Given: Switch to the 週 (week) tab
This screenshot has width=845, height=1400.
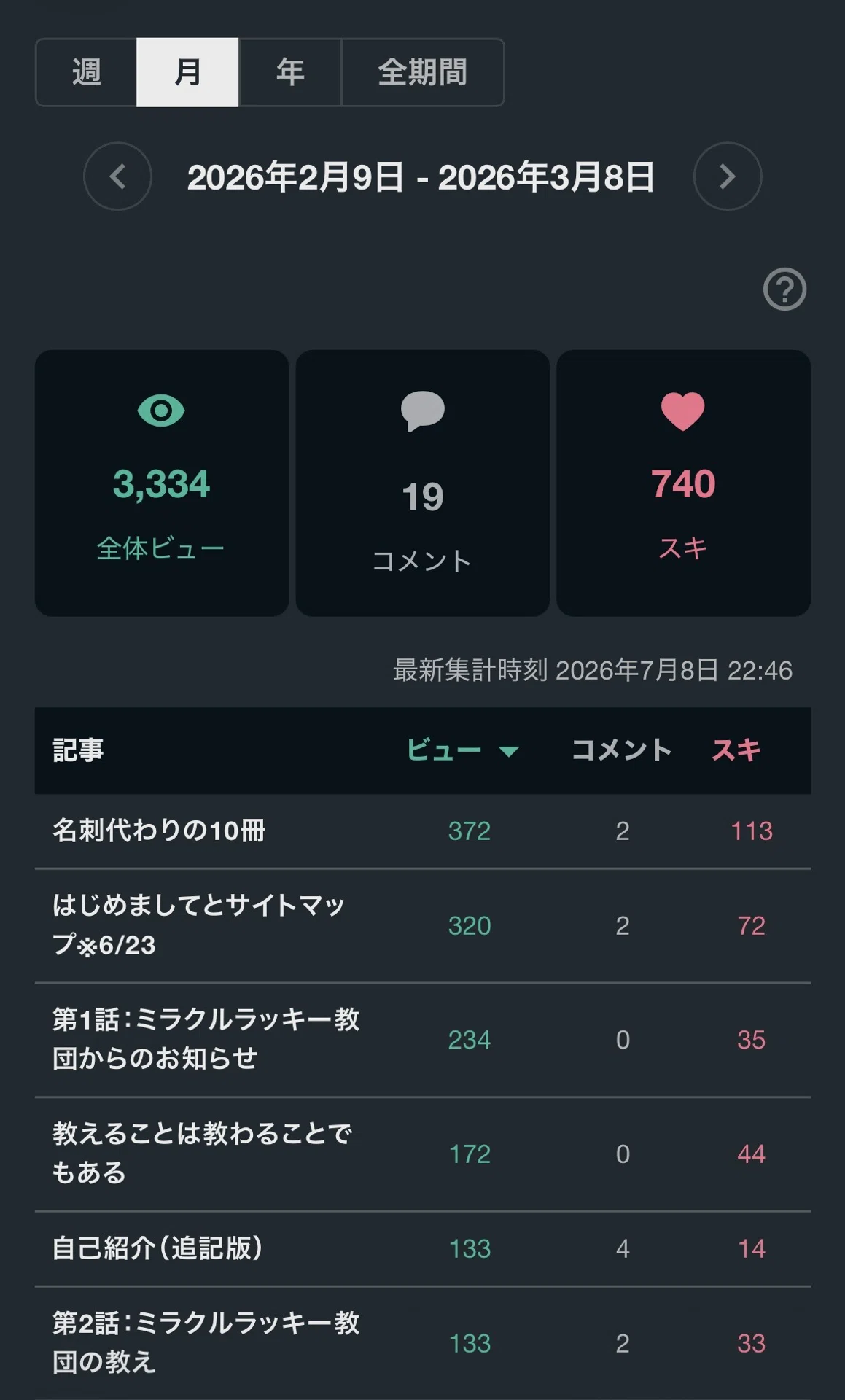Looking at the screenshot, I should (x=86, y=72).
